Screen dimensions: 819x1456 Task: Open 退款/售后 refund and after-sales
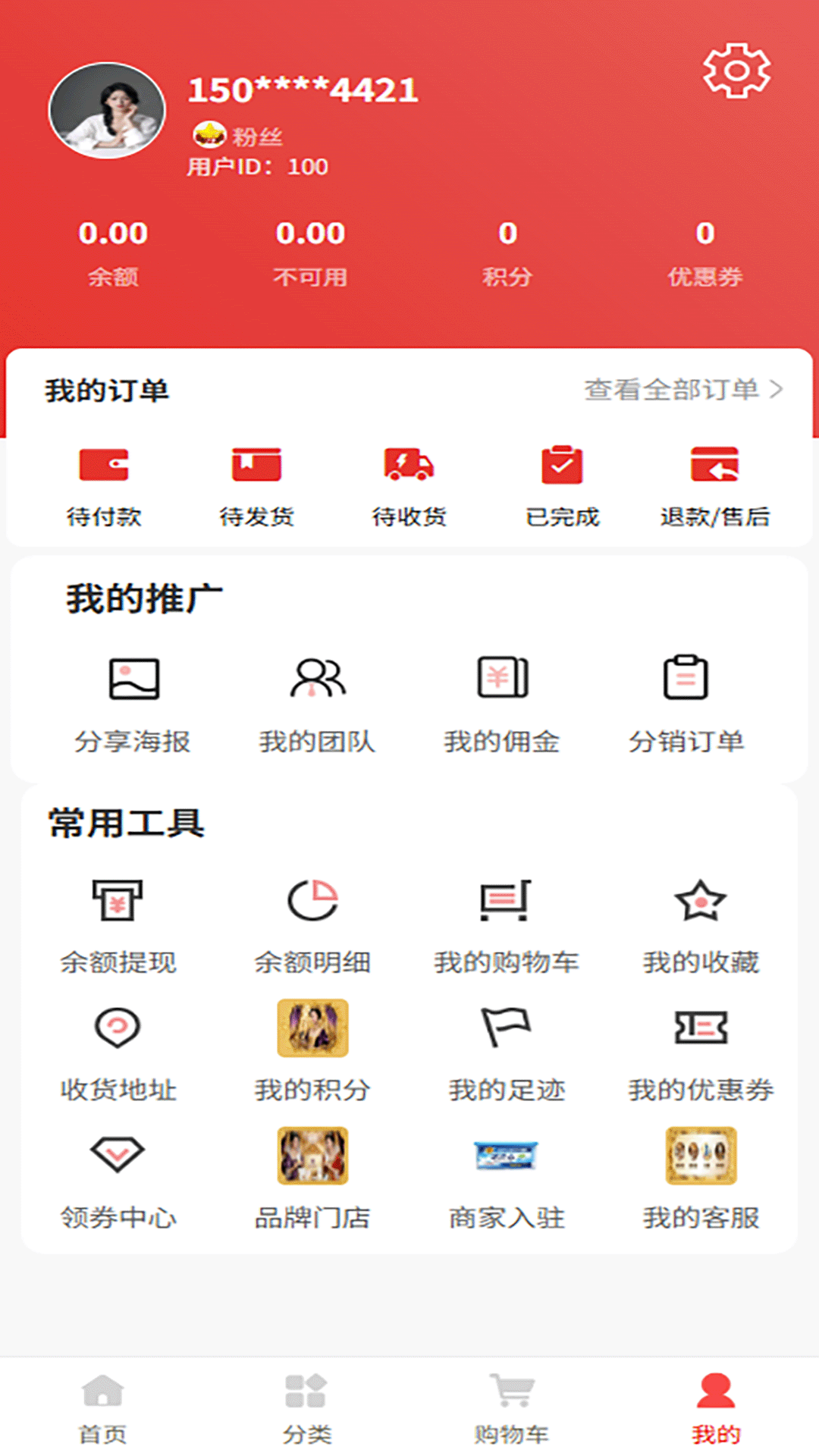click(714, 485)
